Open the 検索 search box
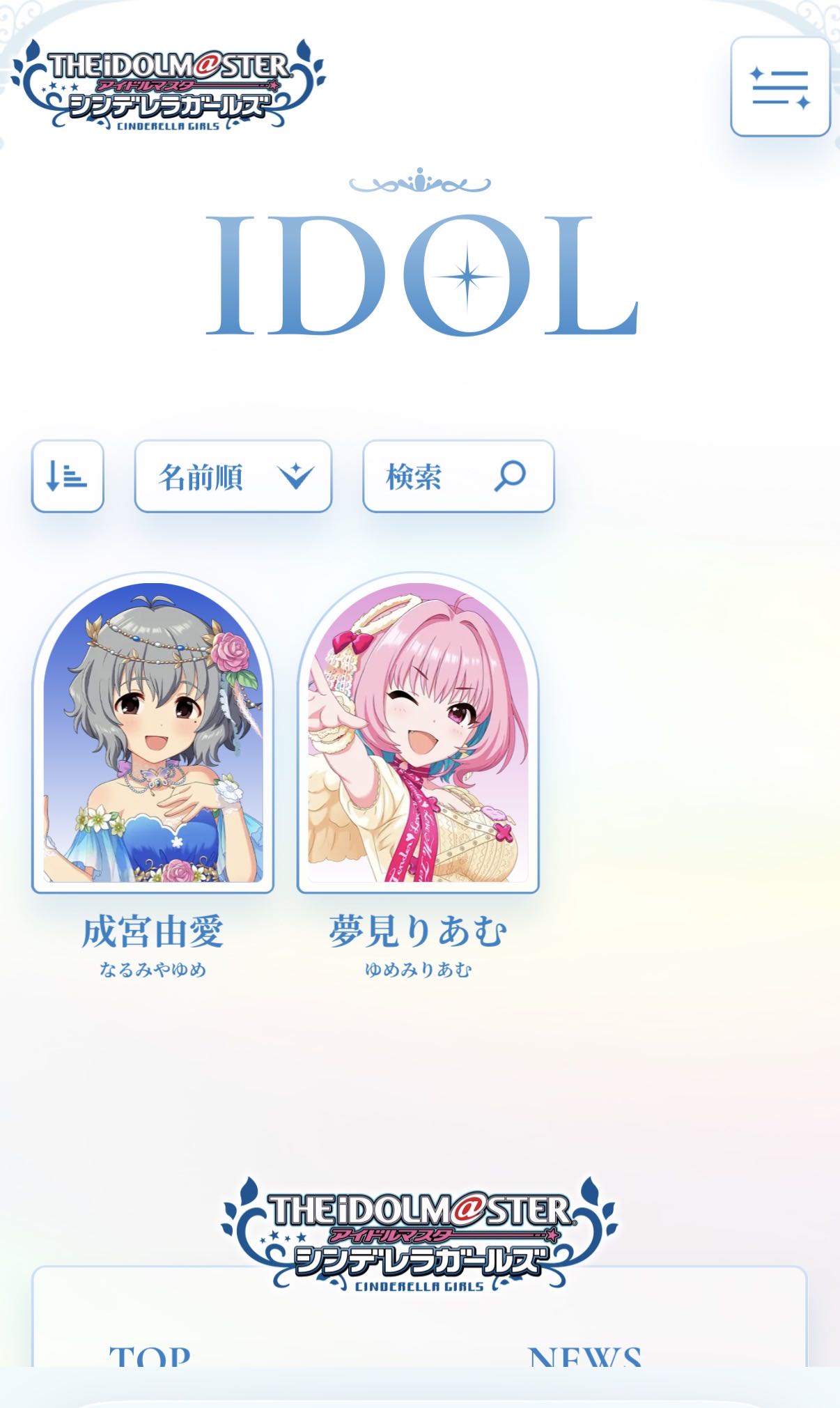Screen dimensions: 840x1408 click(x=458, y=477)
